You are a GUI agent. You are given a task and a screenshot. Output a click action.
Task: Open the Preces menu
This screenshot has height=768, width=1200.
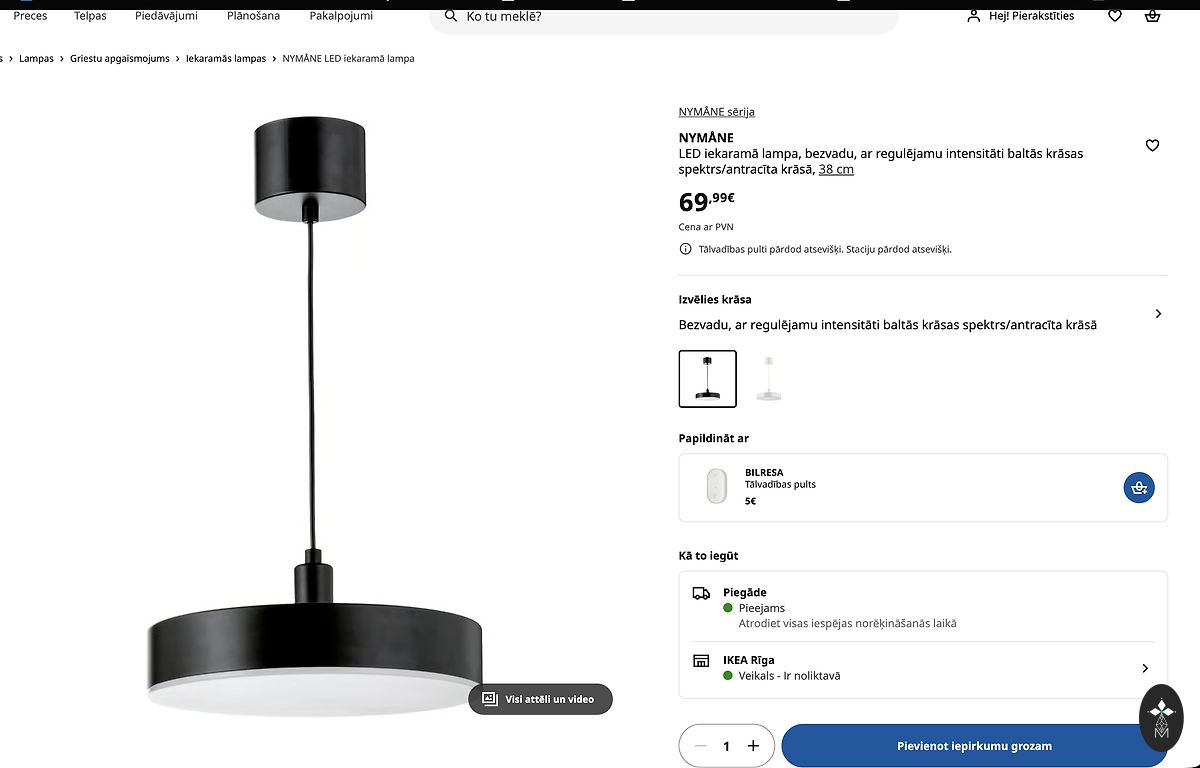30,16
